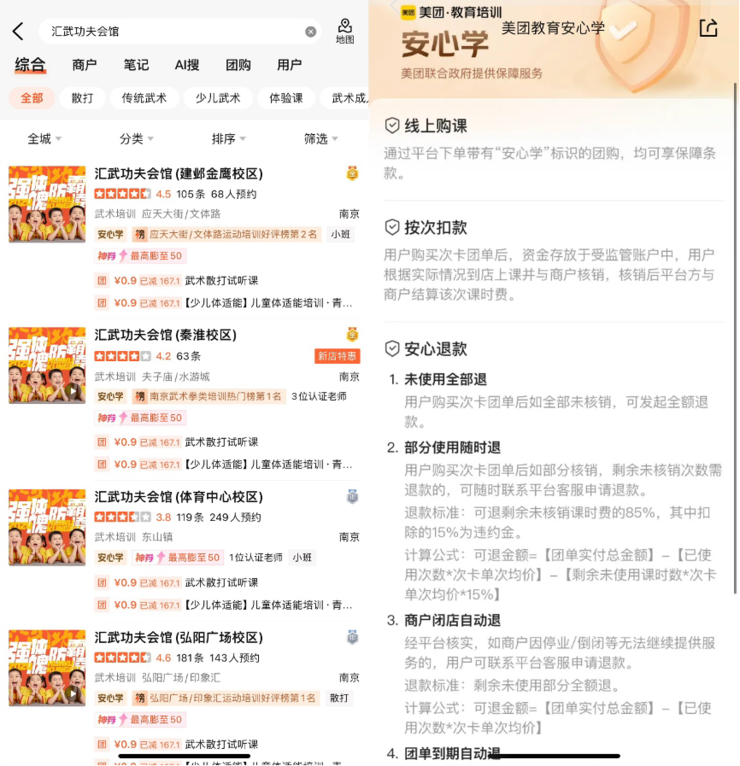Switch to the 商户 tab

85,65
